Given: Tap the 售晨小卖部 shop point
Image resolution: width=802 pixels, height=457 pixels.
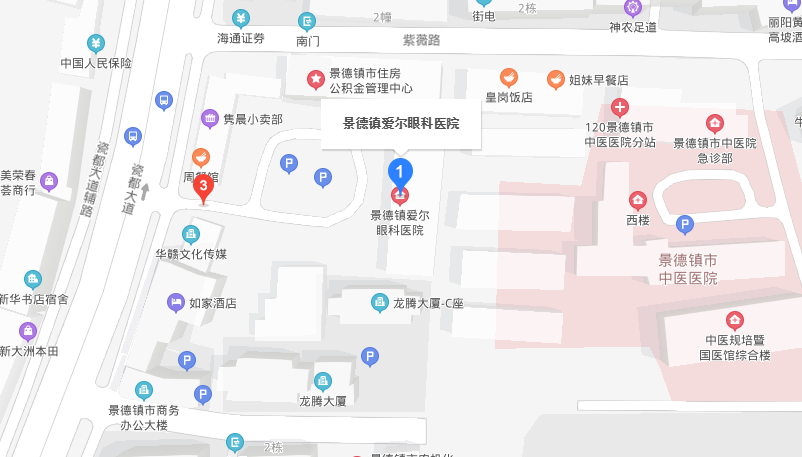Looking at the screenshot, I should point(210,119).
